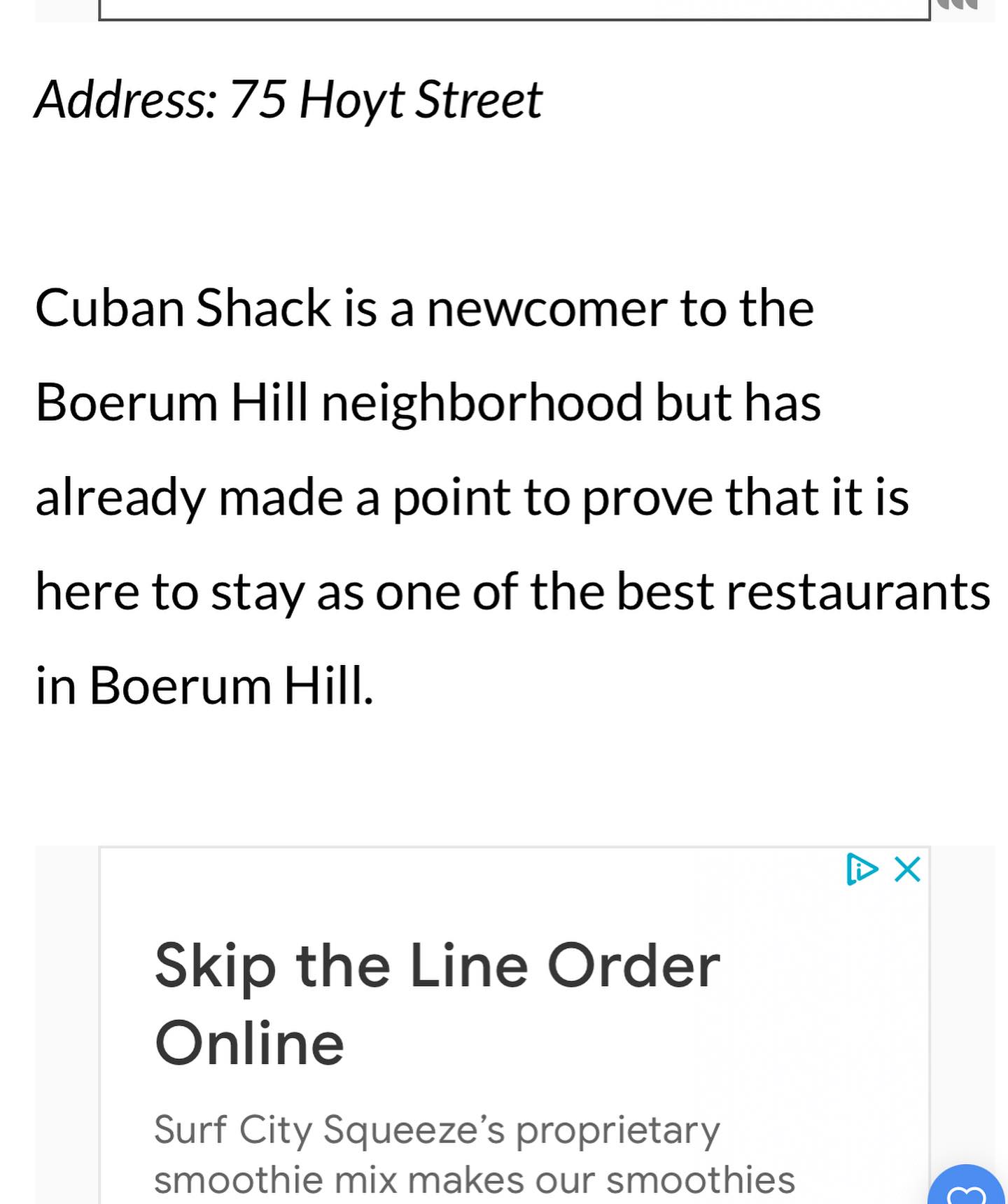Close the Surf City Squeeze ad
This screenshot has width=1008, height=1204.
click(907, 869)
